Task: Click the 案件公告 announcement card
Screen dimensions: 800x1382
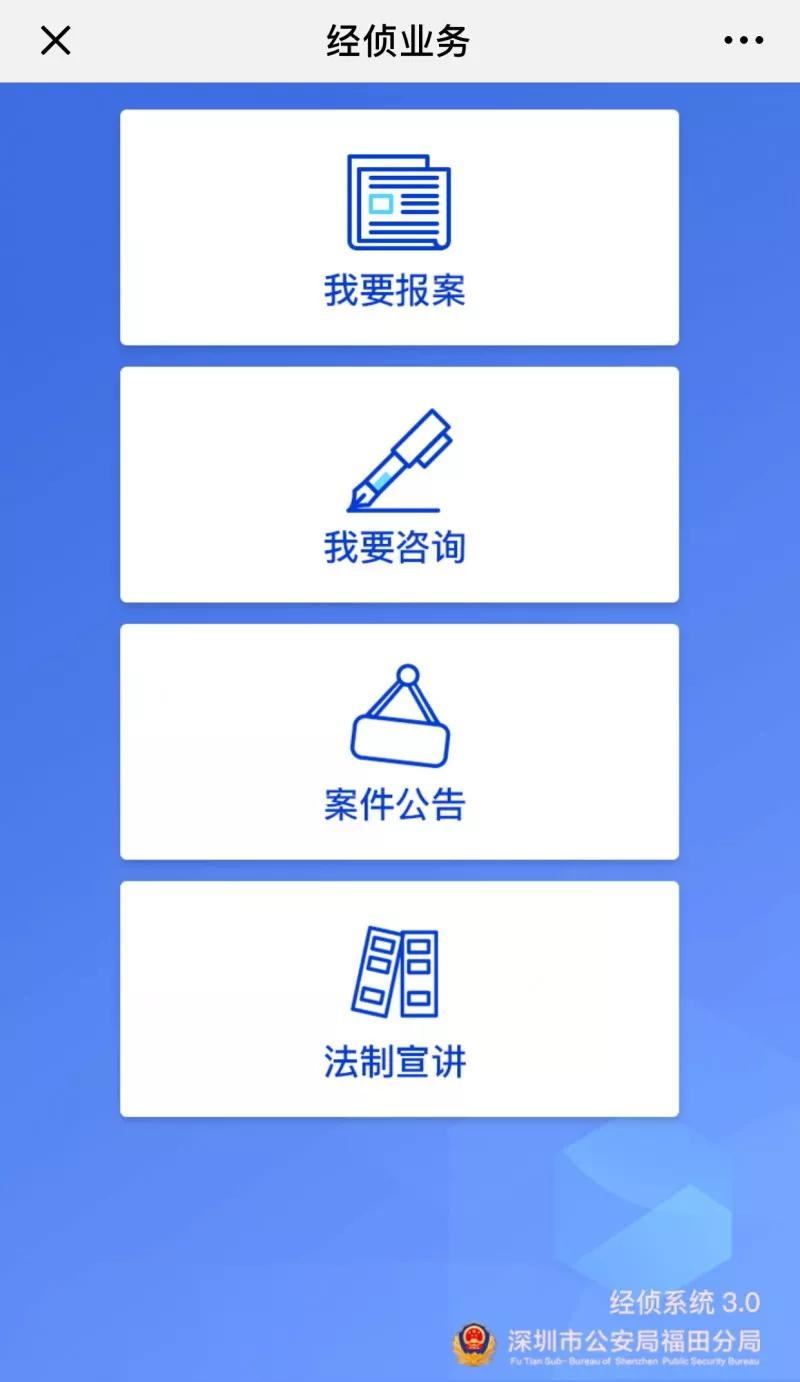Action: pyautogui.click(x=400, y=742)
